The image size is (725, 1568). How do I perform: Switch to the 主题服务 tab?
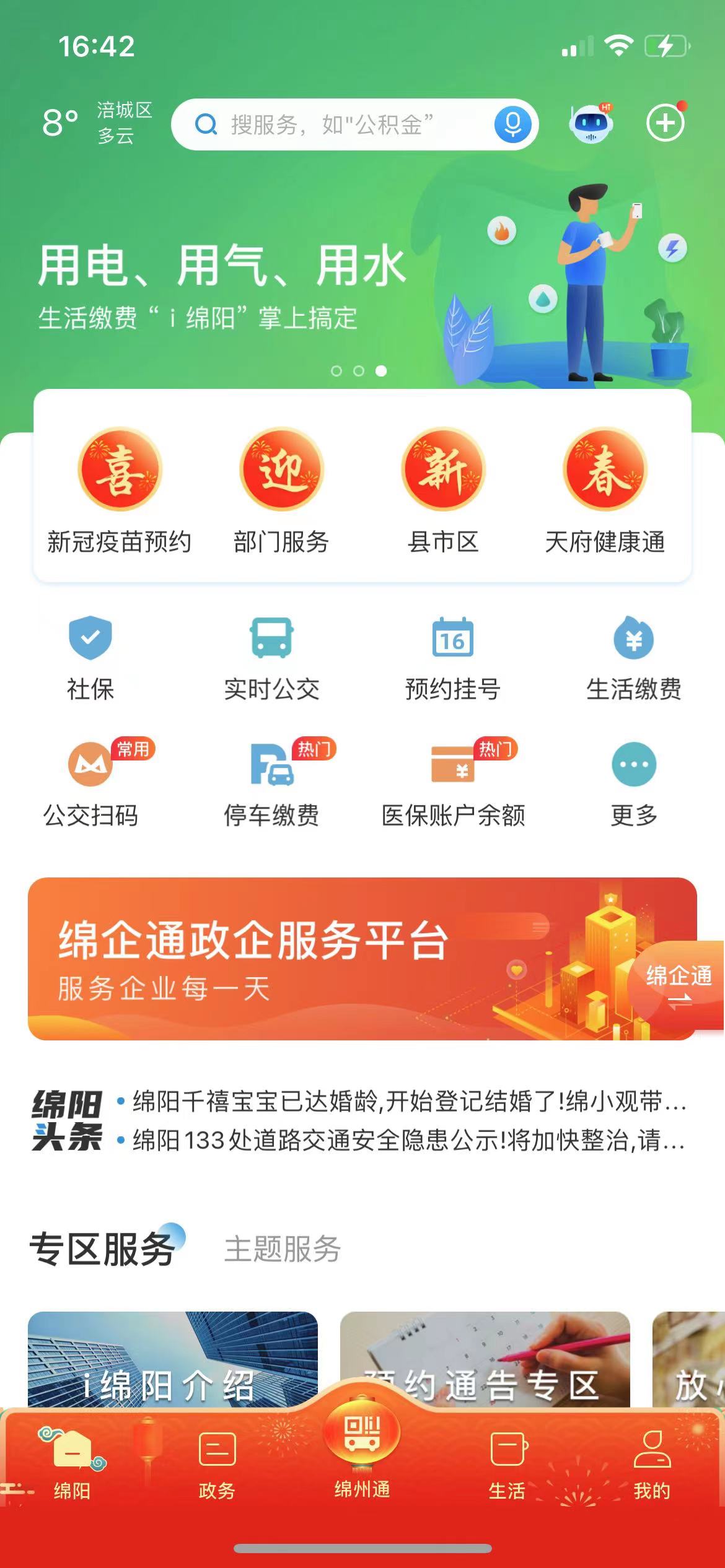(x=283, y=1248)
